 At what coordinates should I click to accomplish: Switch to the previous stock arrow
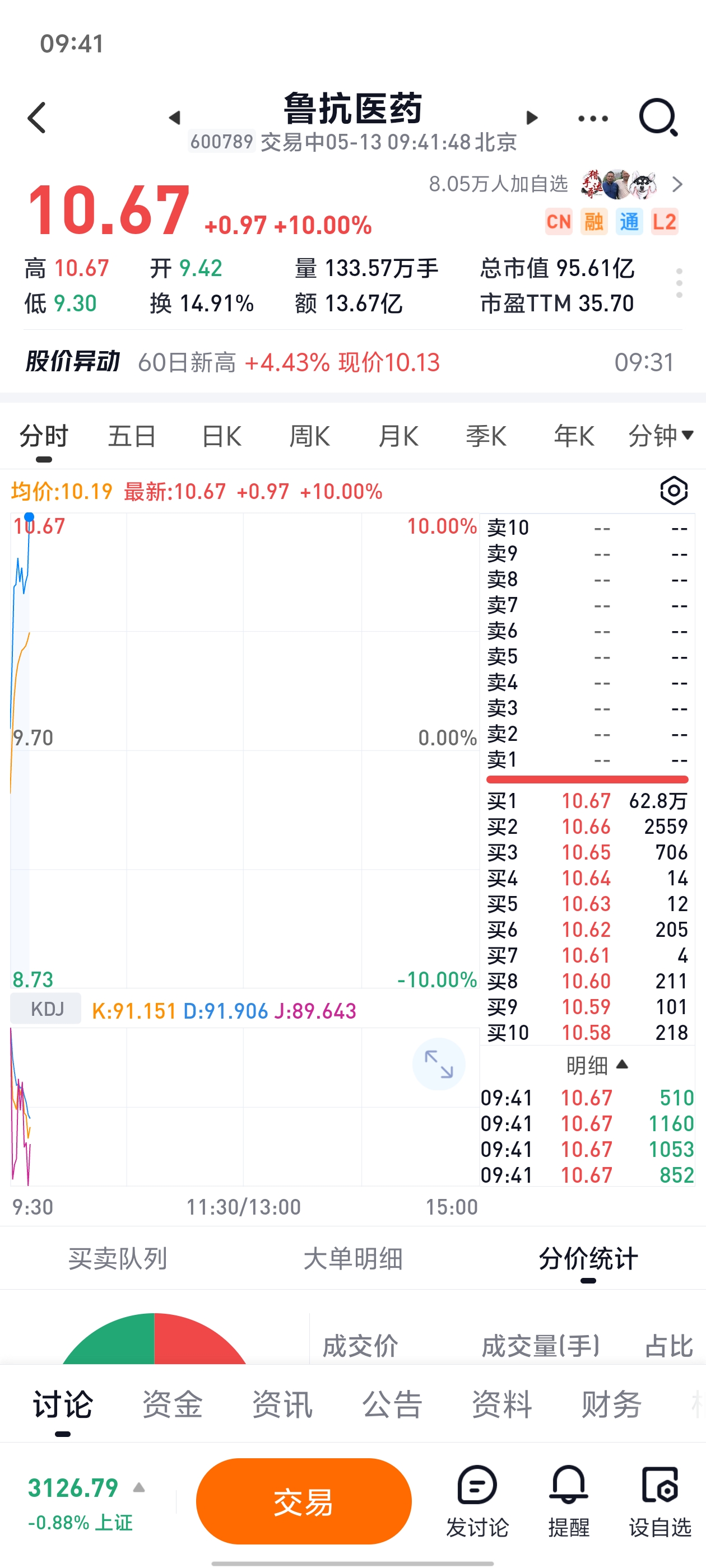coord(175,118)
